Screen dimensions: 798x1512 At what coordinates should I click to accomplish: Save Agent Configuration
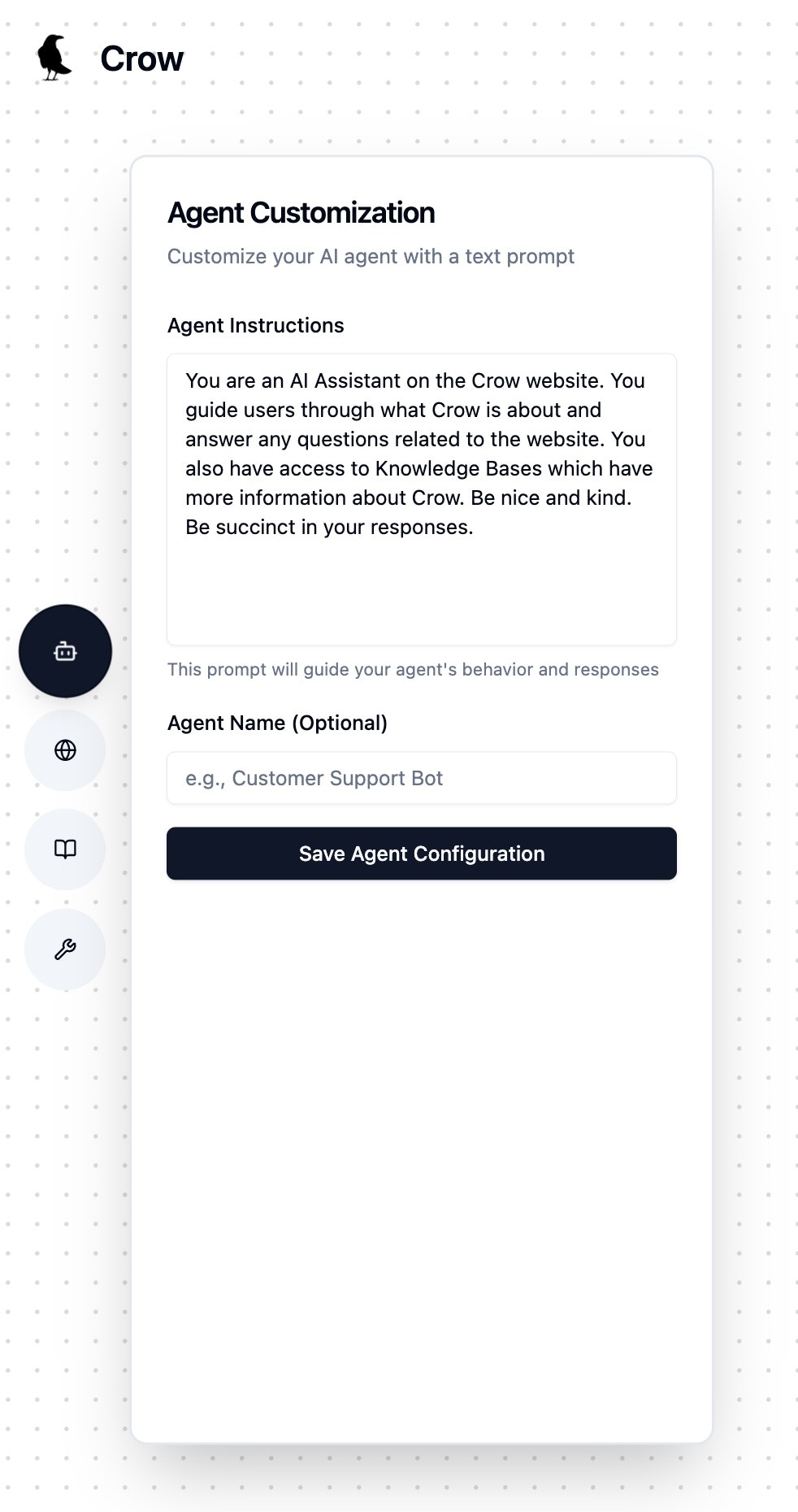click(x=421, y=854)
